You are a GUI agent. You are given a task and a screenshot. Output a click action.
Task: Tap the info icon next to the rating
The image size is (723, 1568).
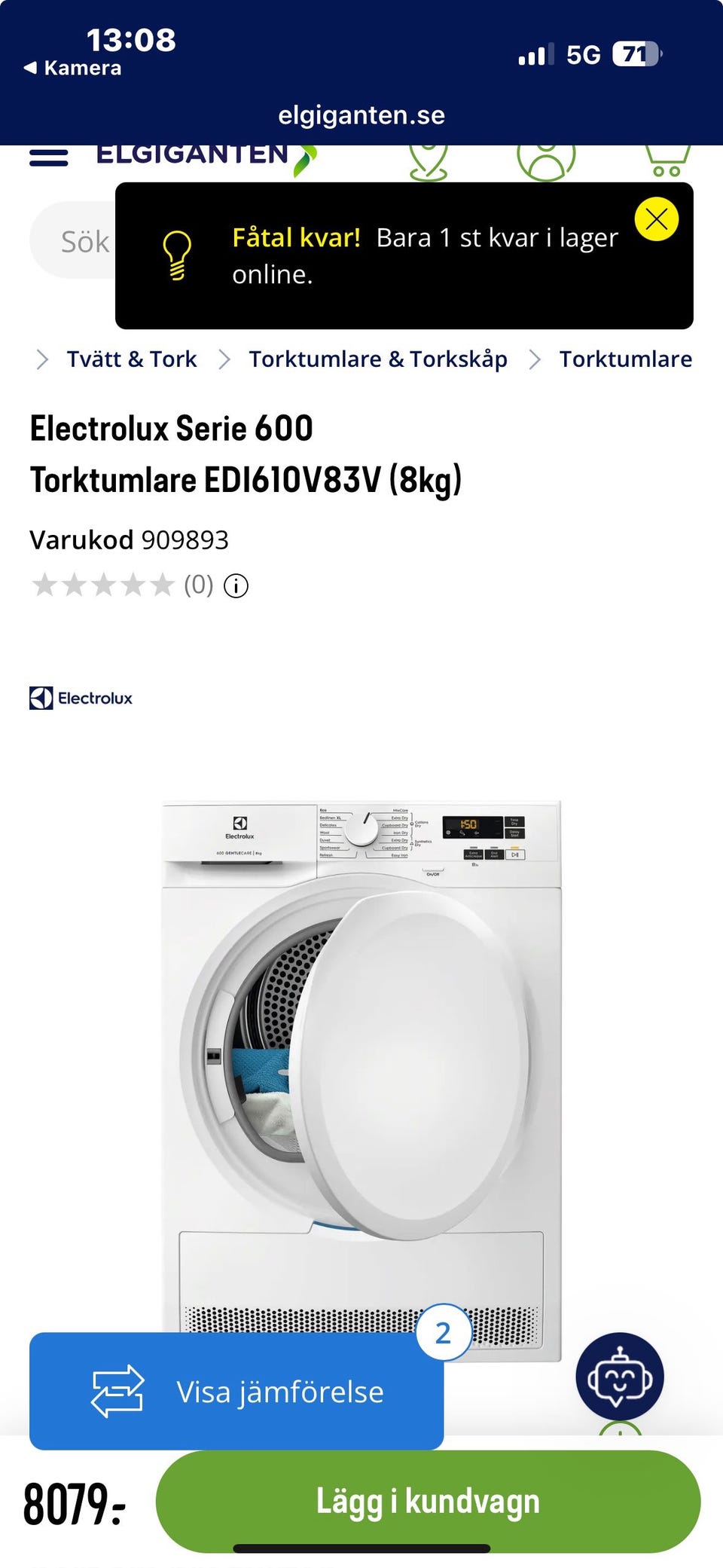click(x=236, y=585)
